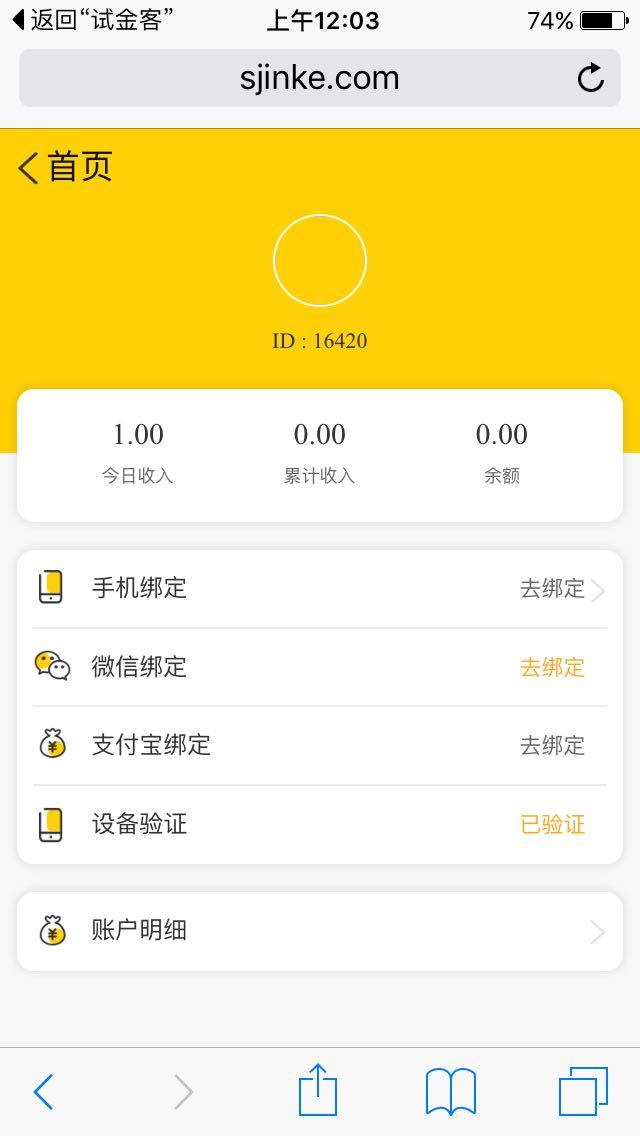Return to the 试金客 app
Screen dimensions: 640x1136
pos(88,20)
